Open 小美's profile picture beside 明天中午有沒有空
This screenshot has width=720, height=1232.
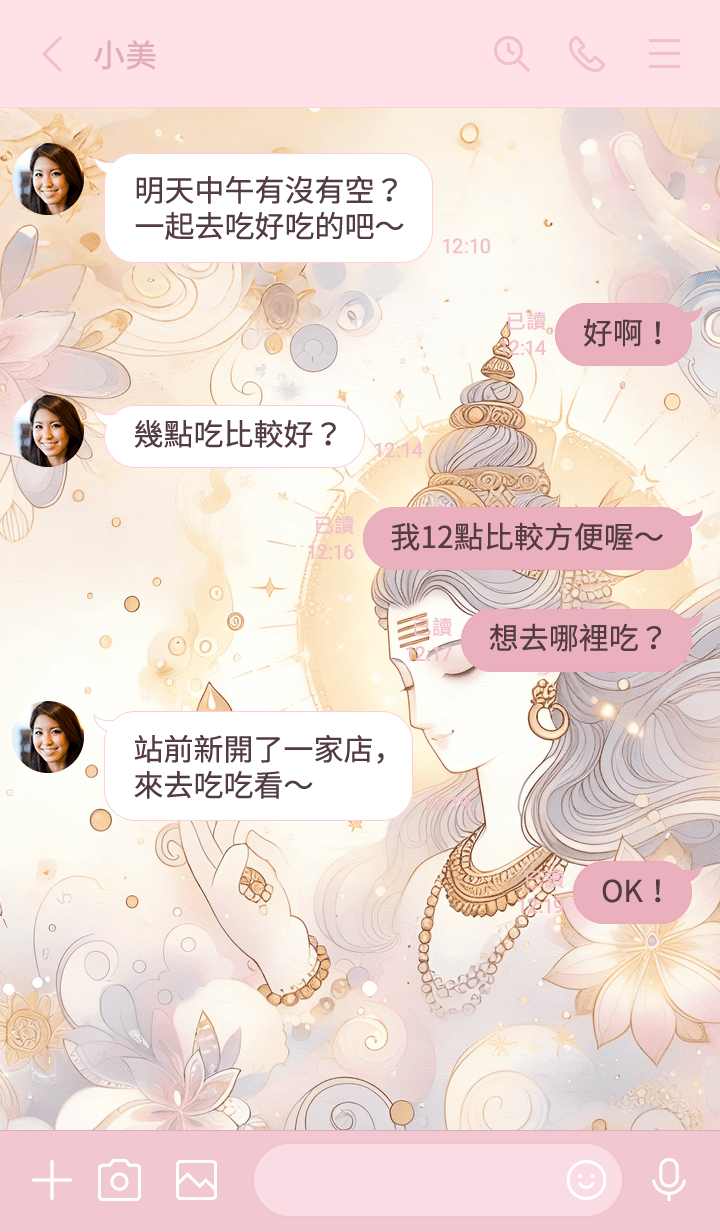48,179
